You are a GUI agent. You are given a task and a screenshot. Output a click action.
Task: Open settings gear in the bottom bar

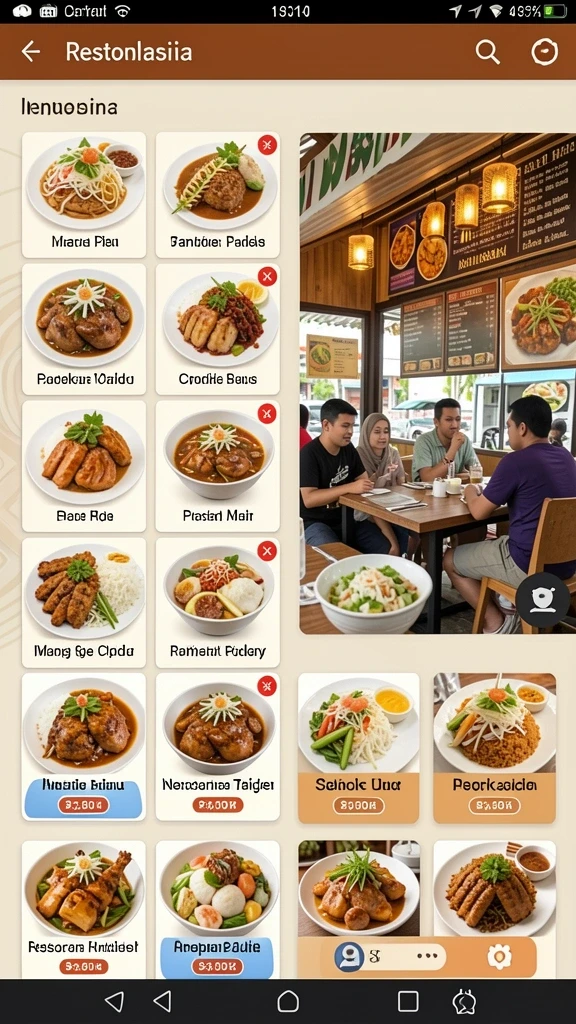pos(500,957)
